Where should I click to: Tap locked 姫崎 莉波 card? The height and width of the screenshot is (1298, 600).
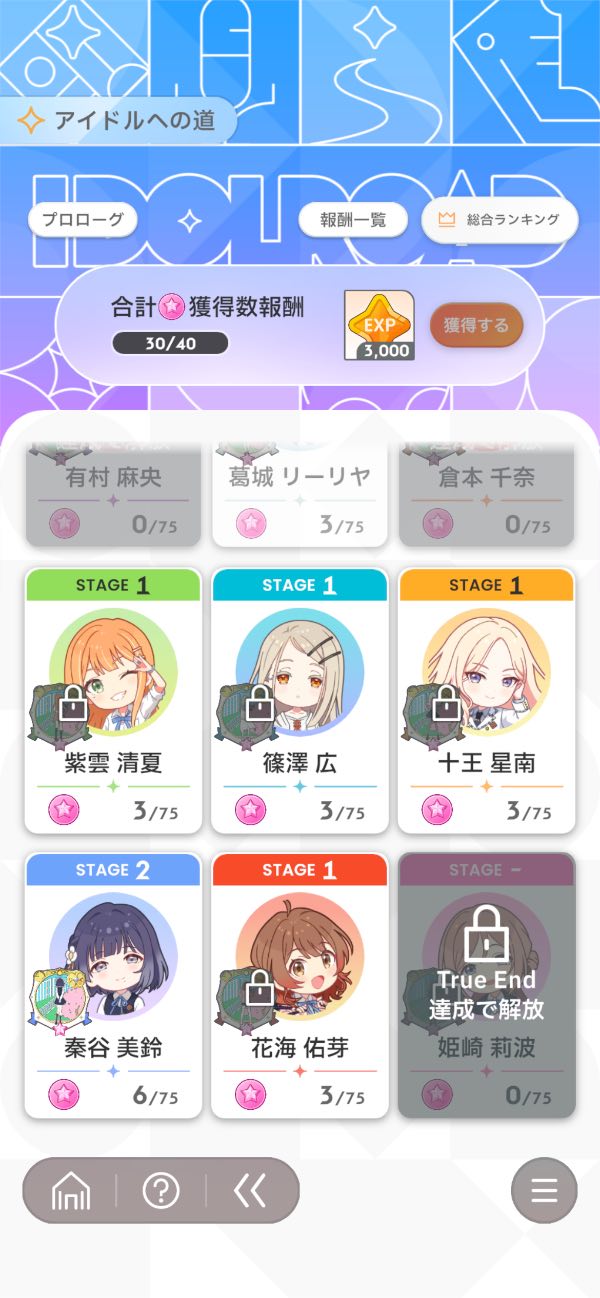click(486, 985)
